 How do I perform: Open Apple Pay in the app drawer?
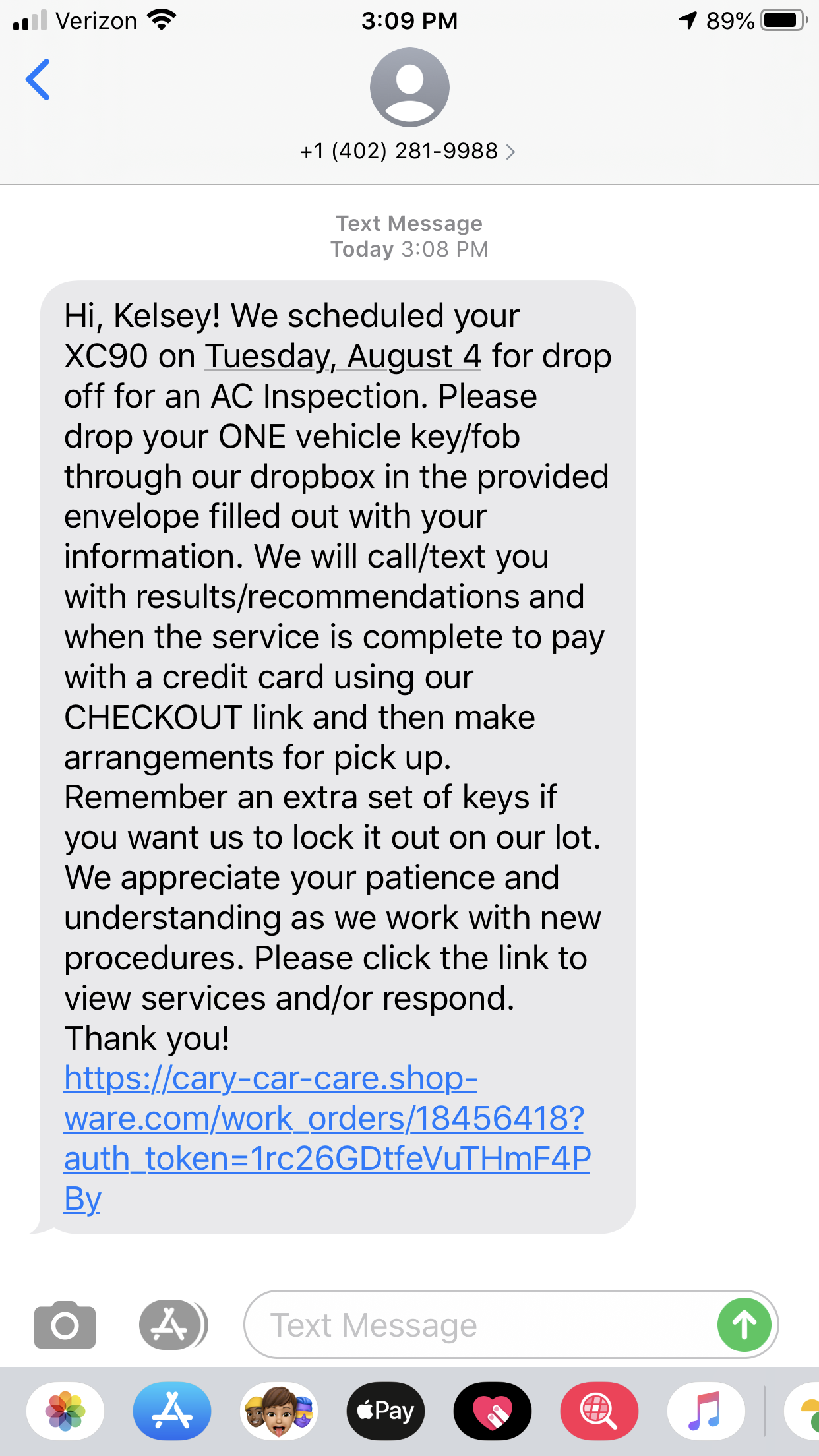386,1411
